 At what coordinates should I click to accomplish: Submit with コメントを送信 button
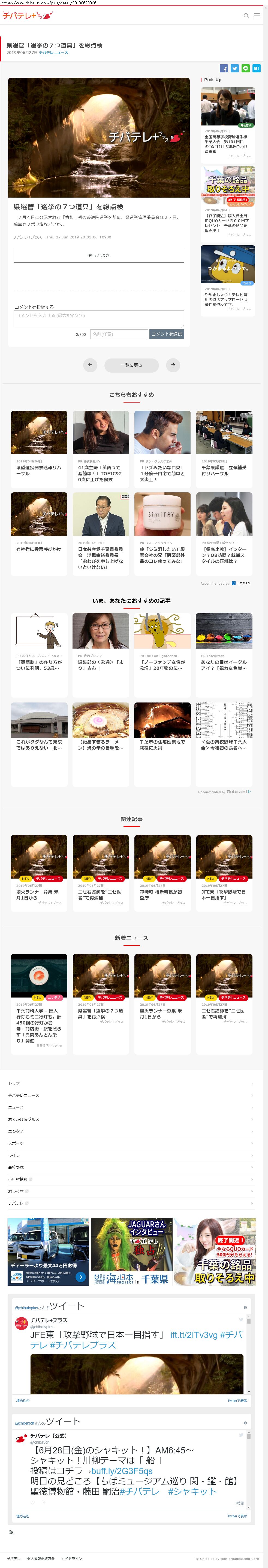166,334
